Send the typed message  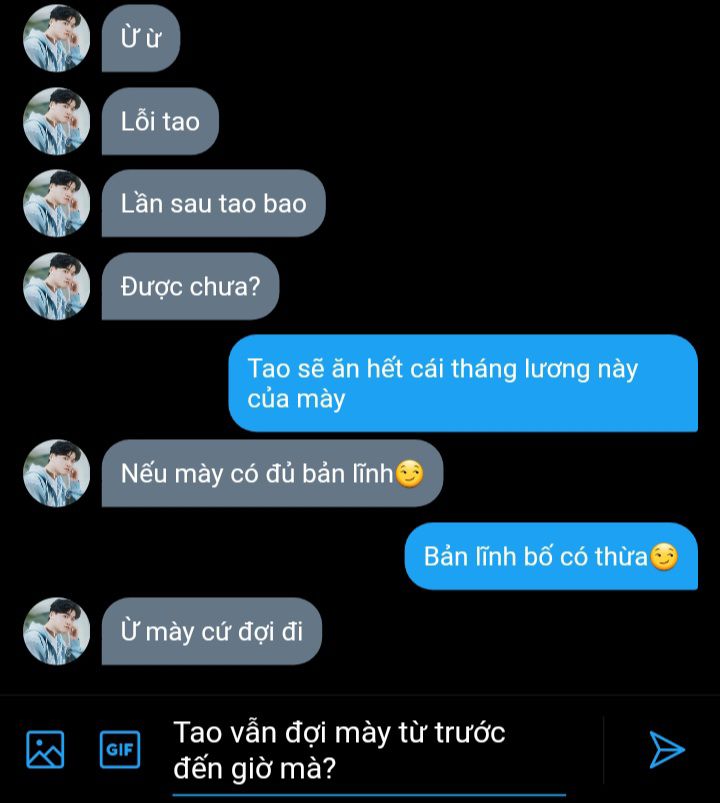coord(667,749)
